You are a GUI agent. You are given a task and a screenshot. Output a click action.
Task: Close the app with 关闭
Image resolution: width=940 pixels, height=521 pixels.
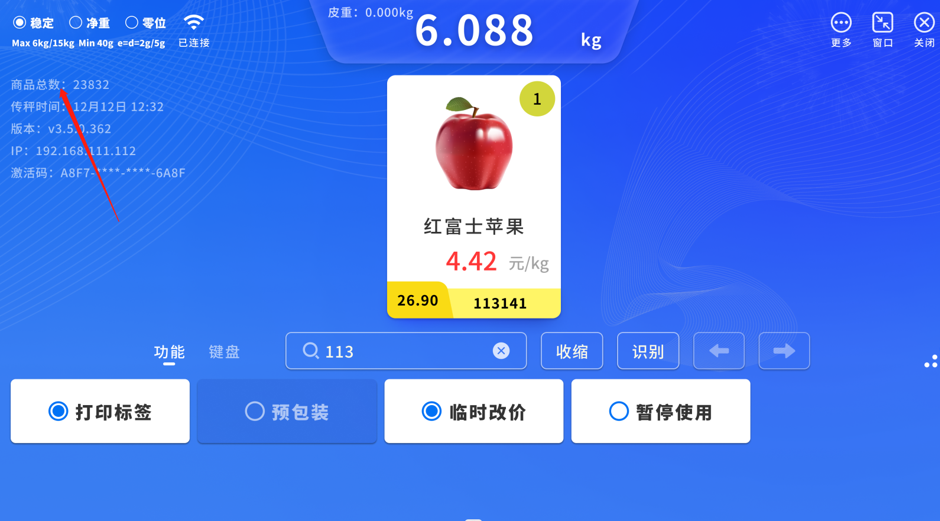coord(923,29)
